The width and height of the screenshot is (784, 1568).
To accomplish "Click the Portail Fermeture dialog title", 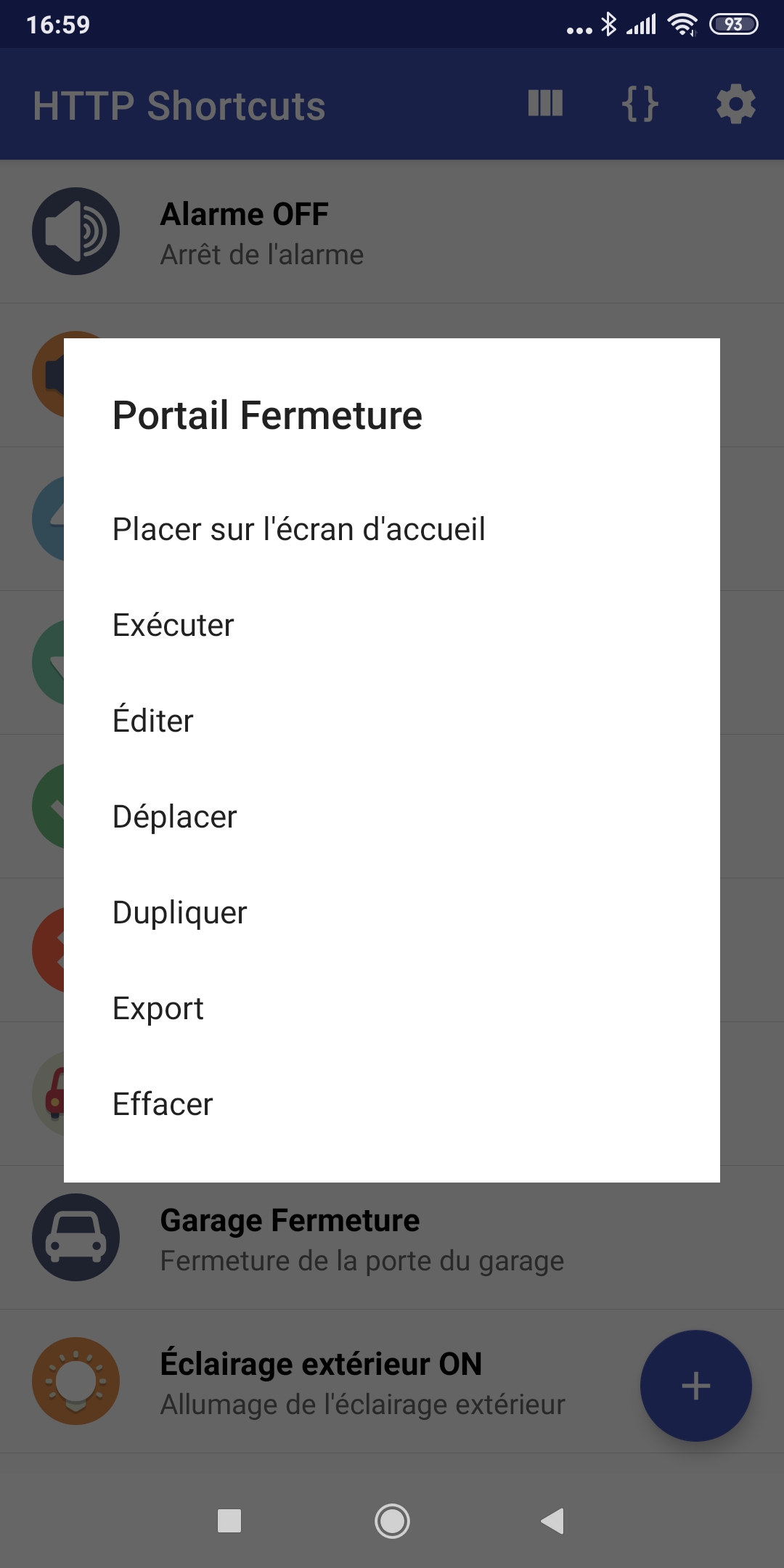I will tap(266, 415).
